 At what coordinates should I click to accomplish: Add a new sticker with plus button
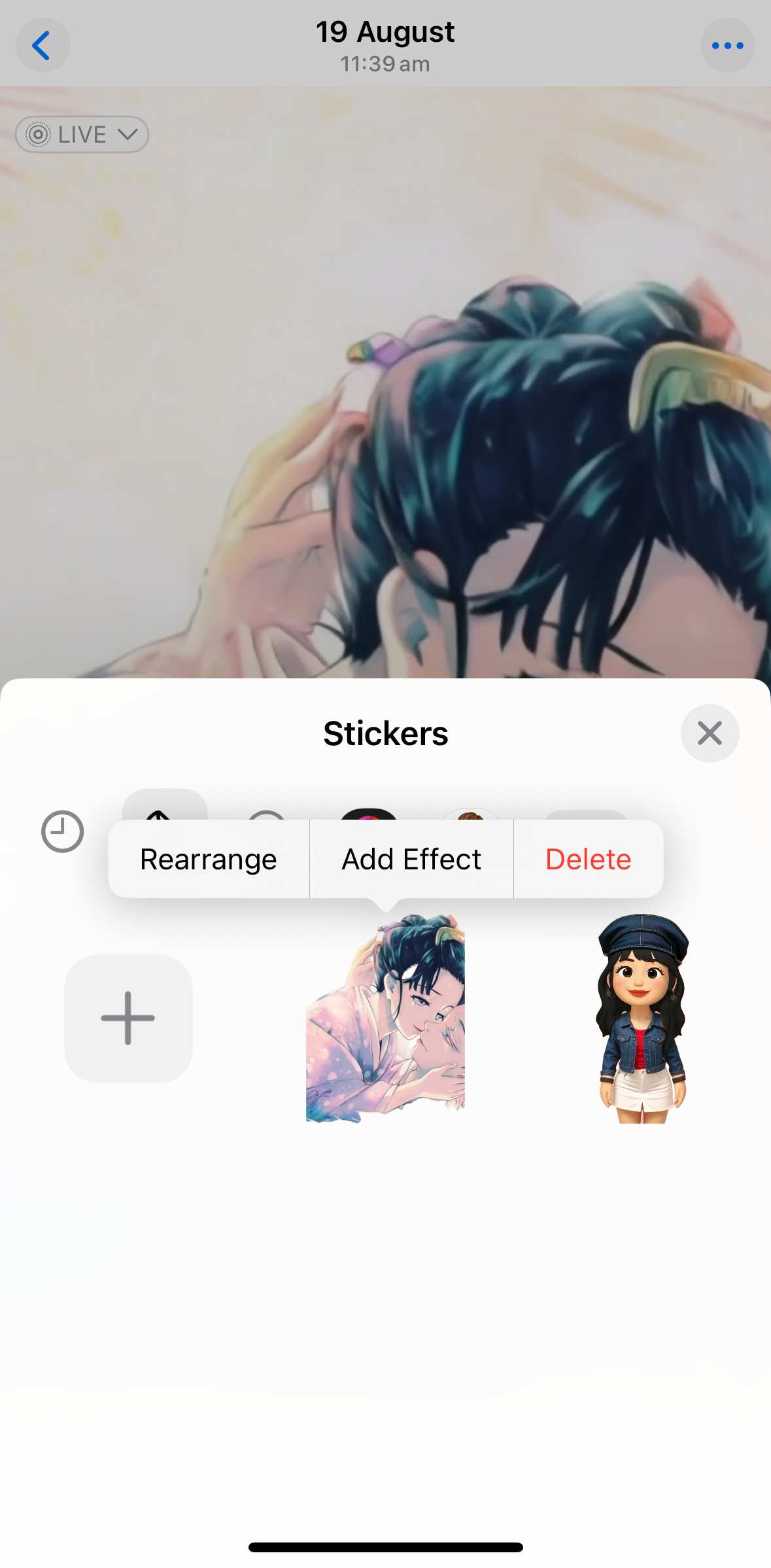coord(128,1019)
